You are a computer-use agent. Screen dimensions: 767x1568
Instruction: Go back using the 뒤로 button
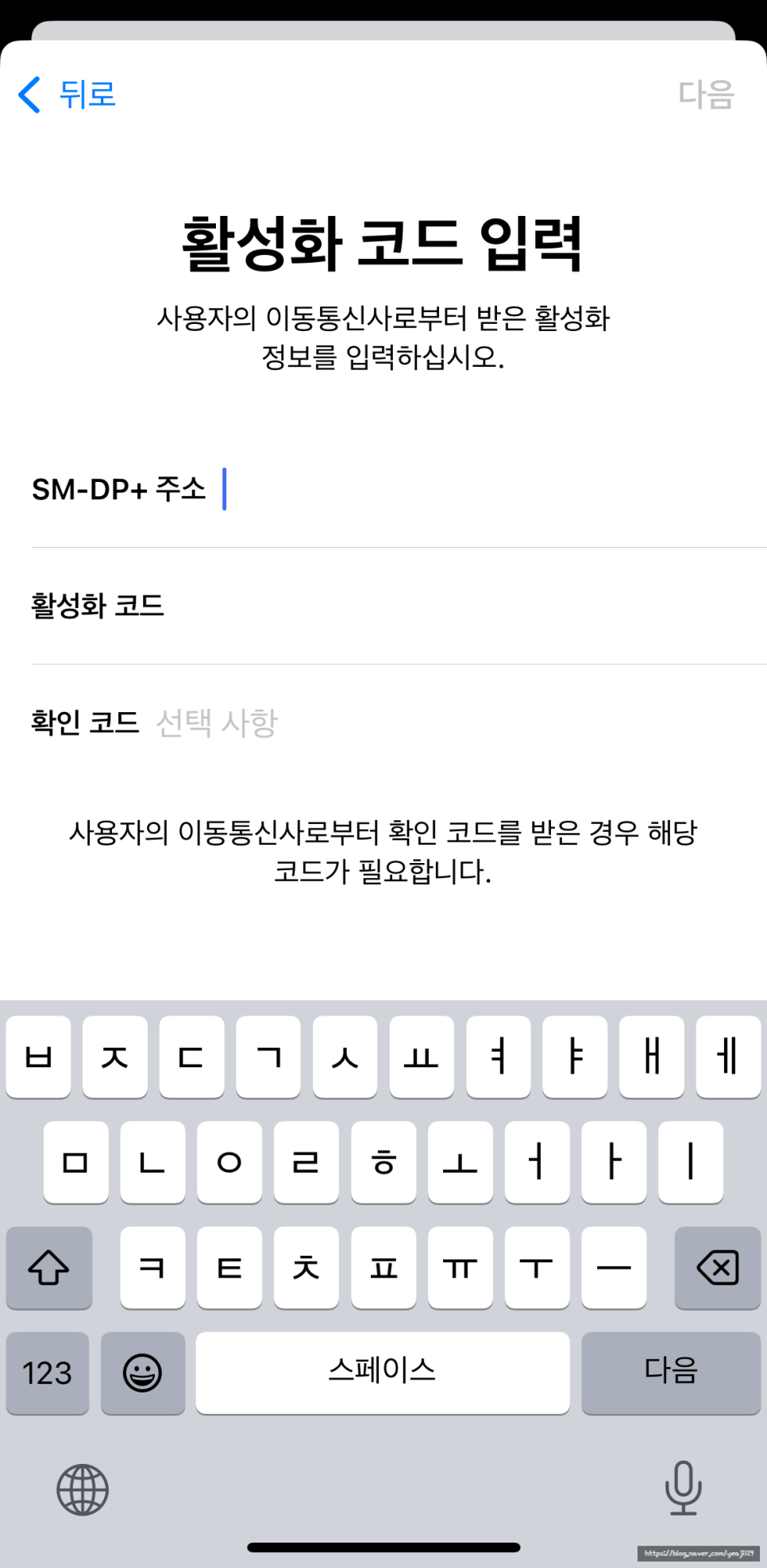pos(67,94)
